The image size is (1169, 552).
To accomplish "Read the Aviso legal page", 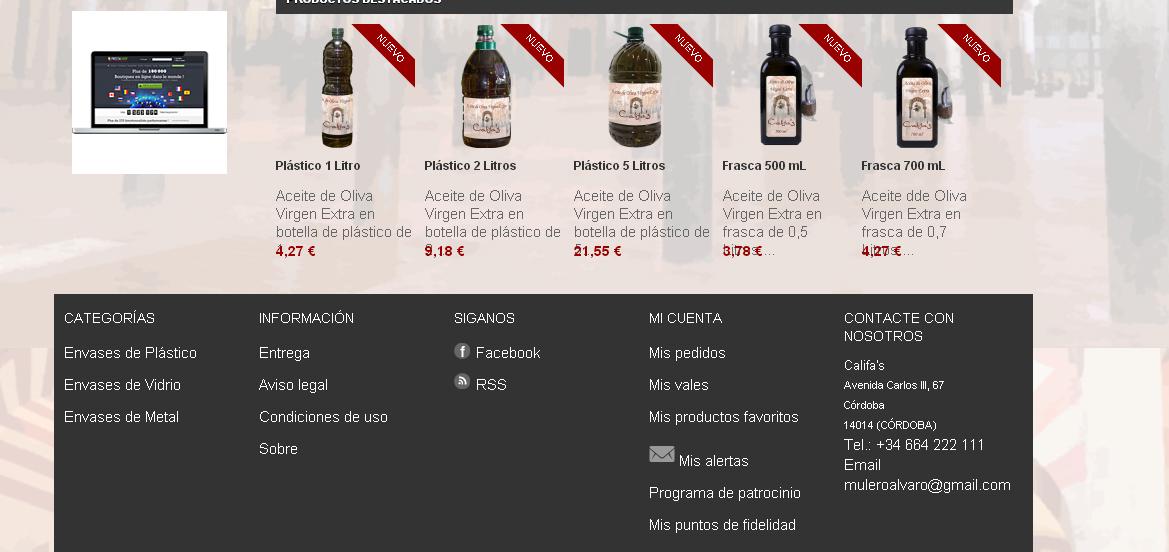I will pos(293,385).
